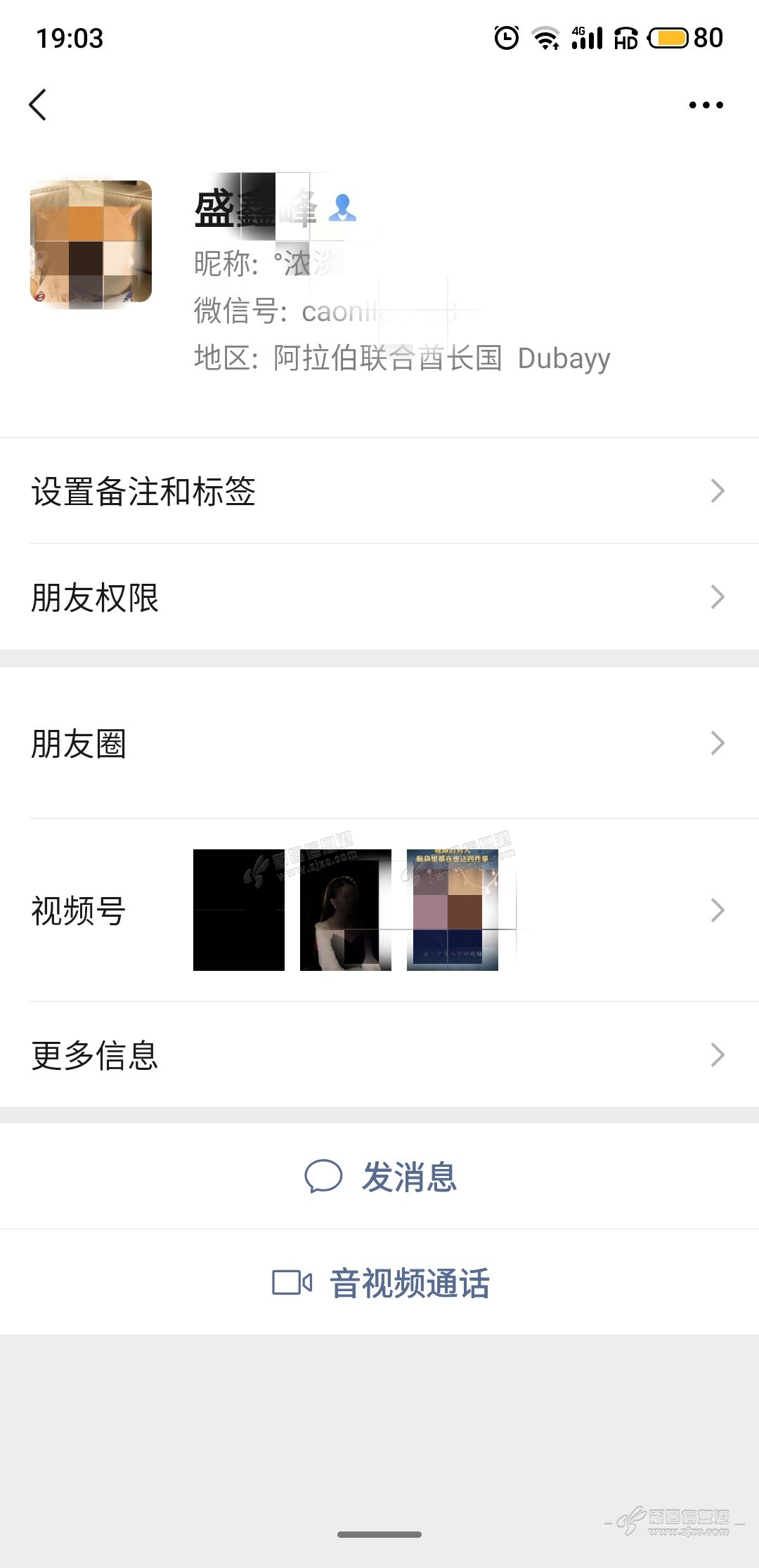The image size is (759, 1568).
Task: Open the three-dot overflow menu
Action: [706, 105]
